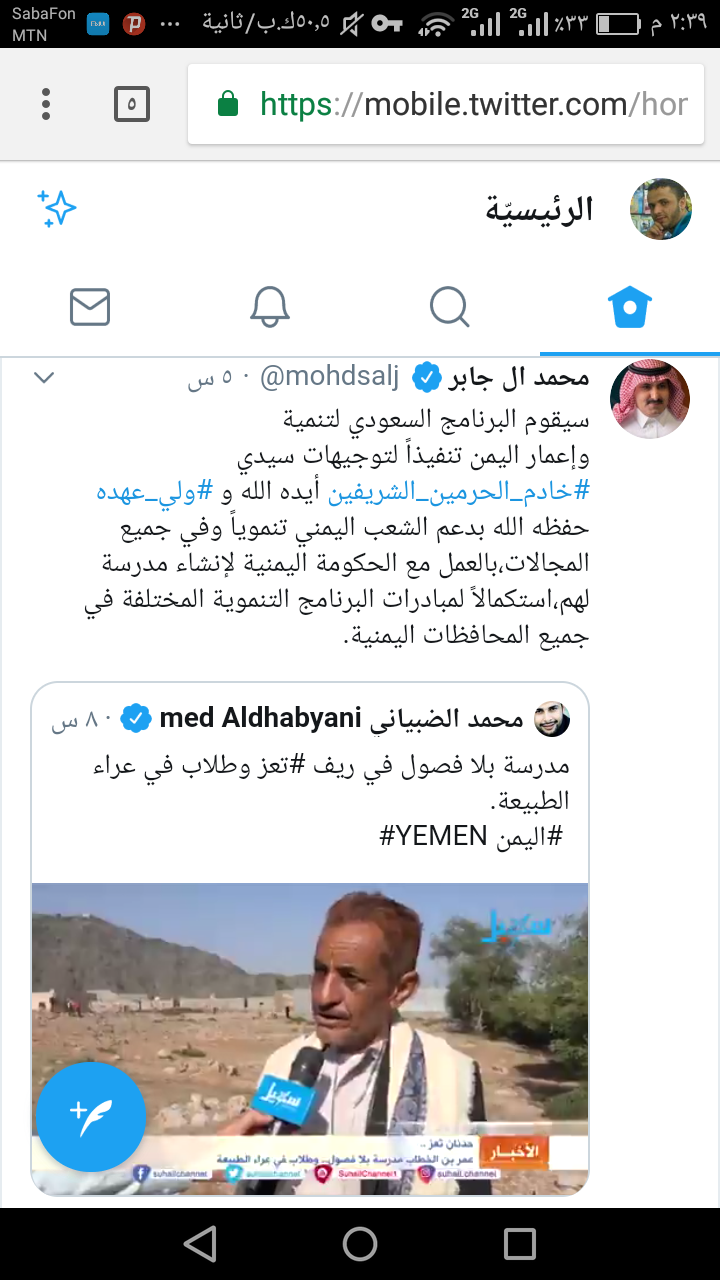Go back using the system back button

[x=200, y=1244]
